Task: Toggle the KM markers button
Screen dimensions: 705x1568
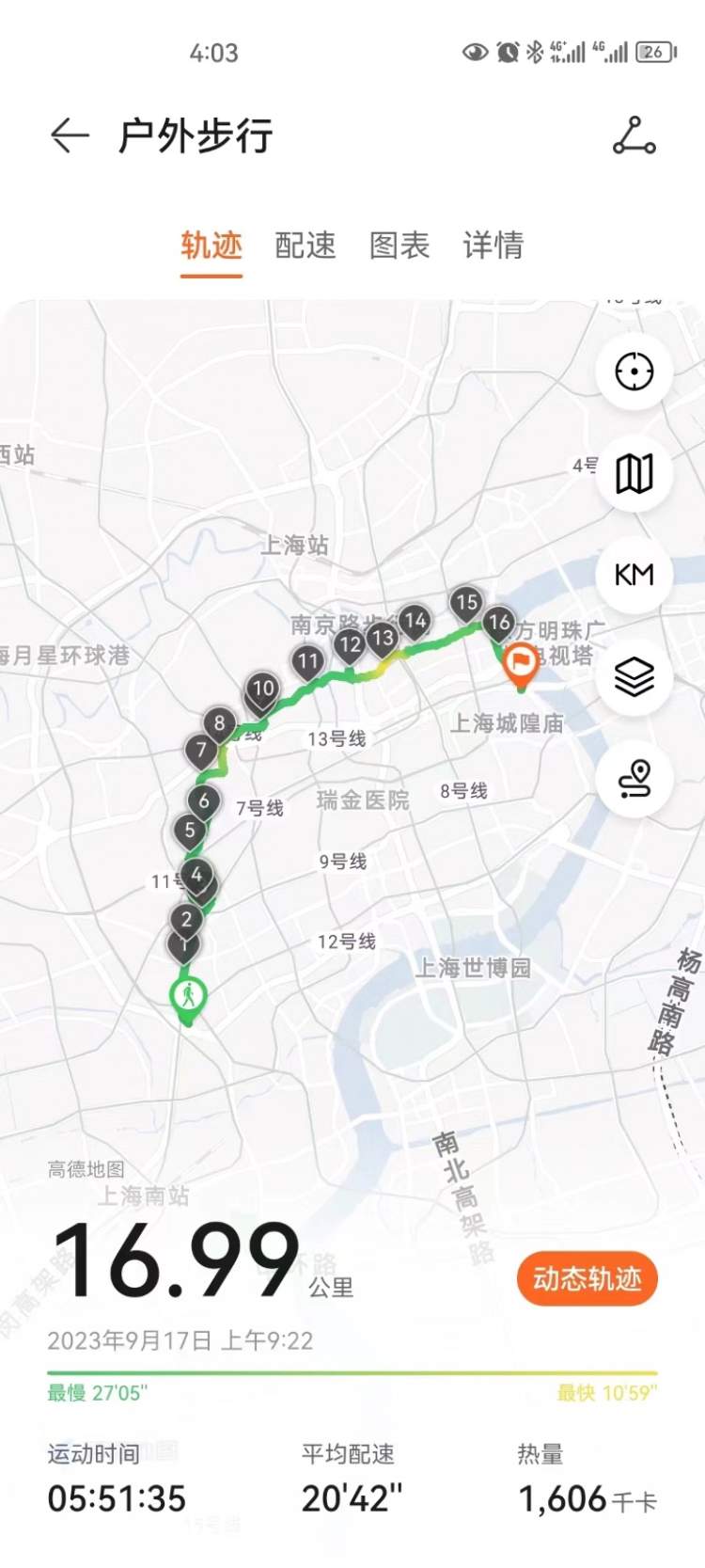Action: (634, 575)
